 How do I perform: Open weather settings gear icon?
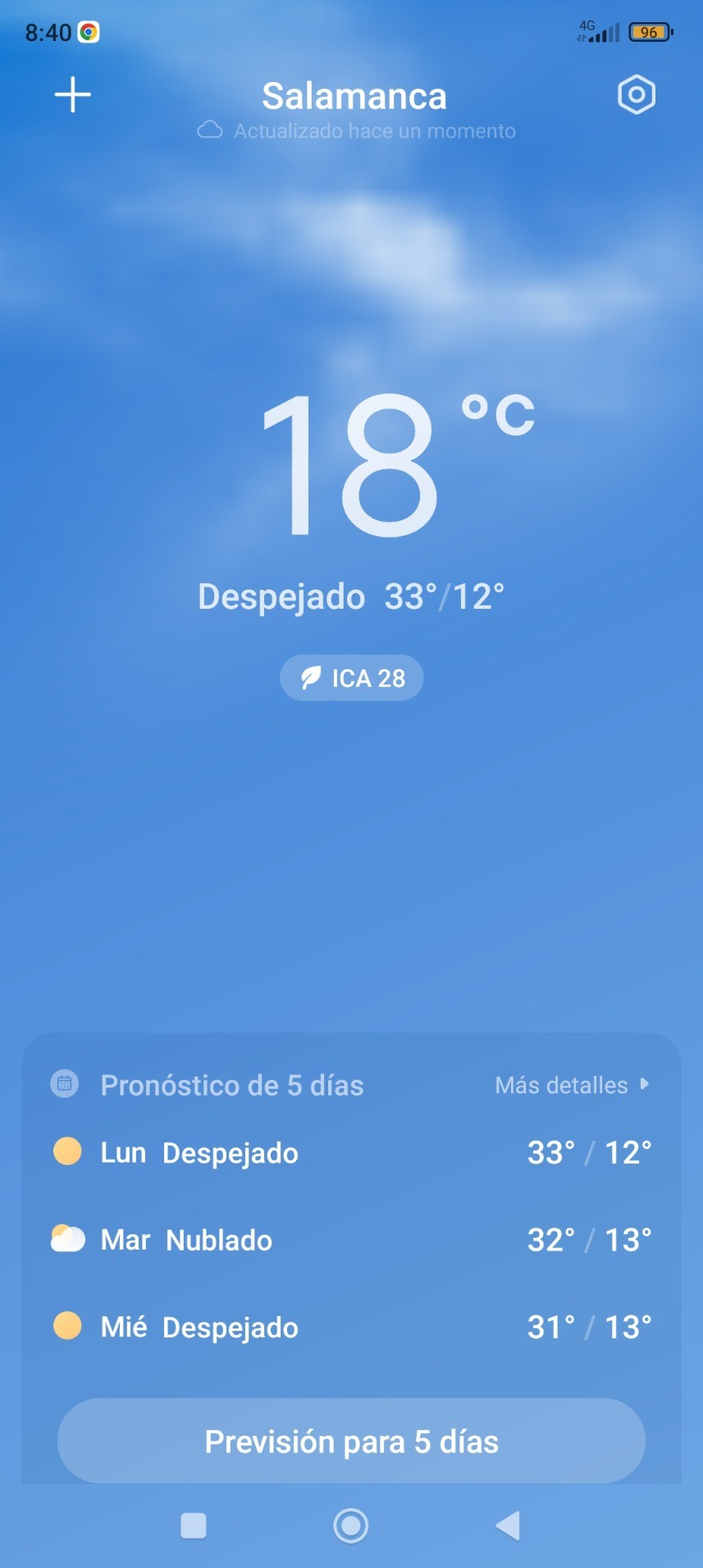pos(637,95)
